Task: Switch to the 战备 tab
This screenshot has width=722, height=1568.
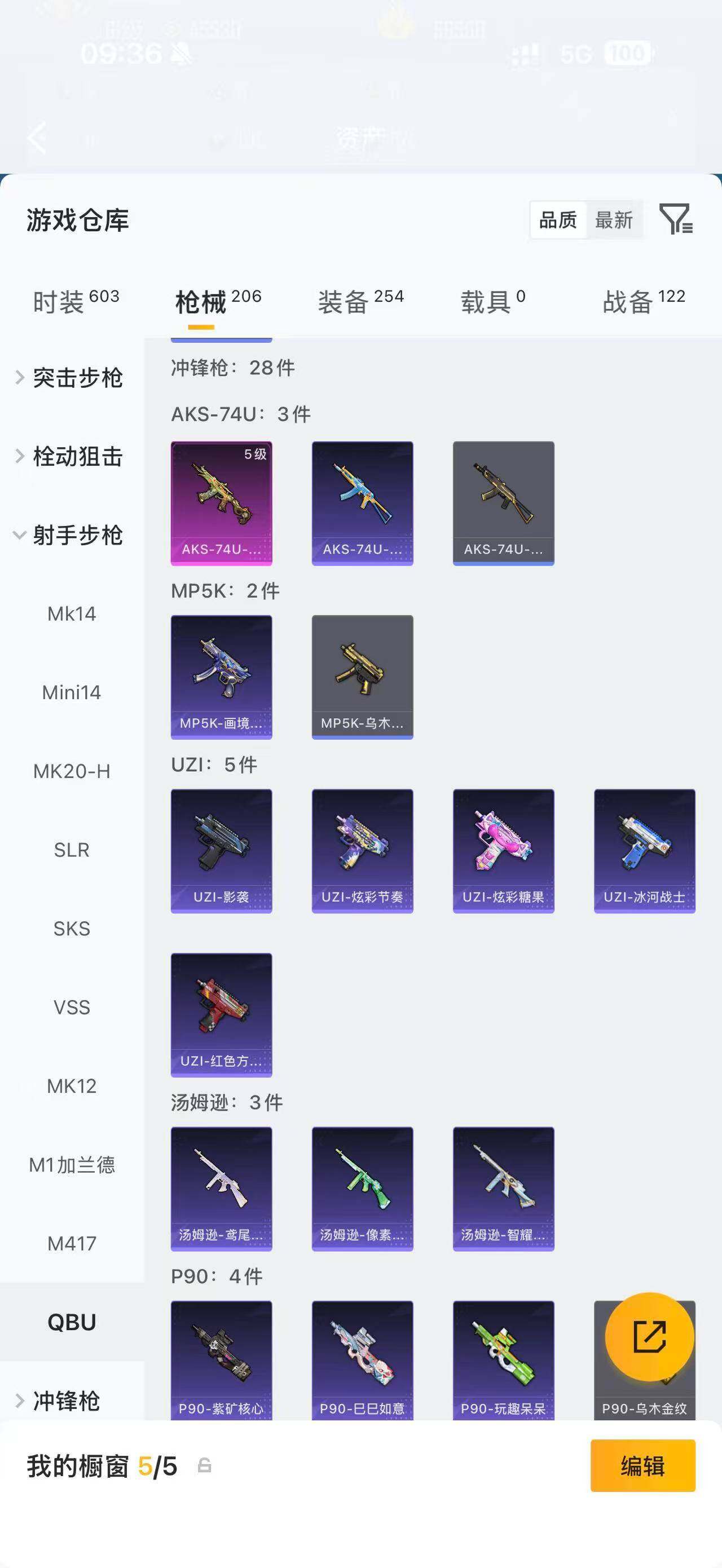Action: 644,302
